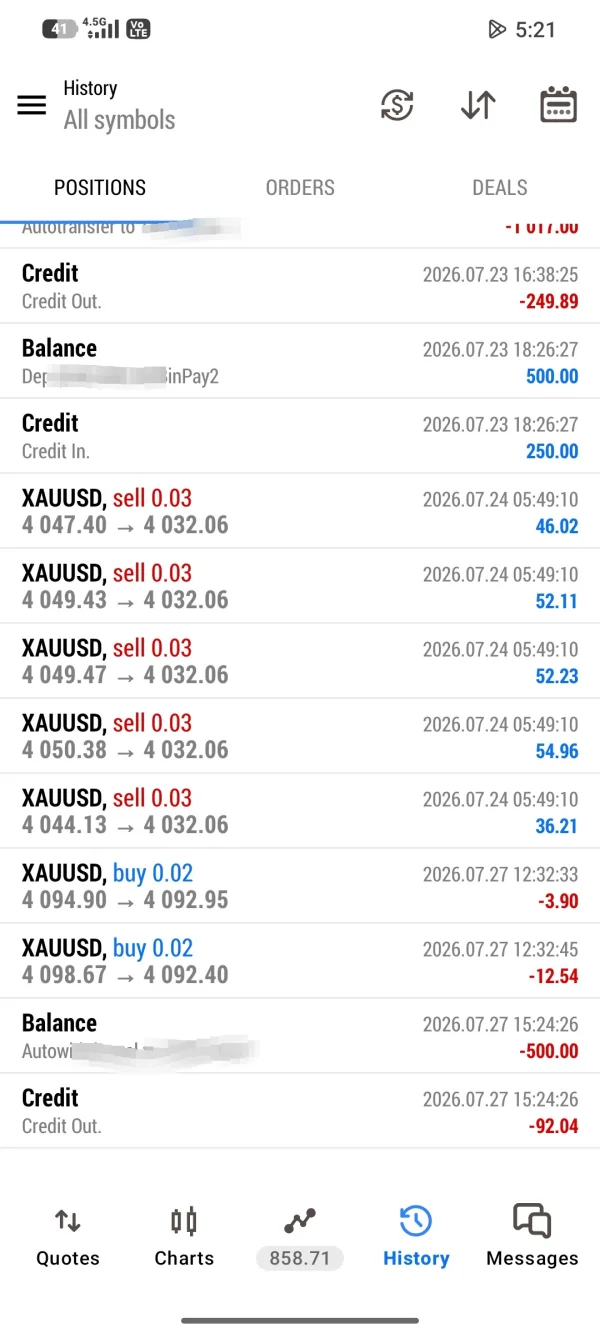
Task: Open the calendar date range picker
Action: pos(558,105)
